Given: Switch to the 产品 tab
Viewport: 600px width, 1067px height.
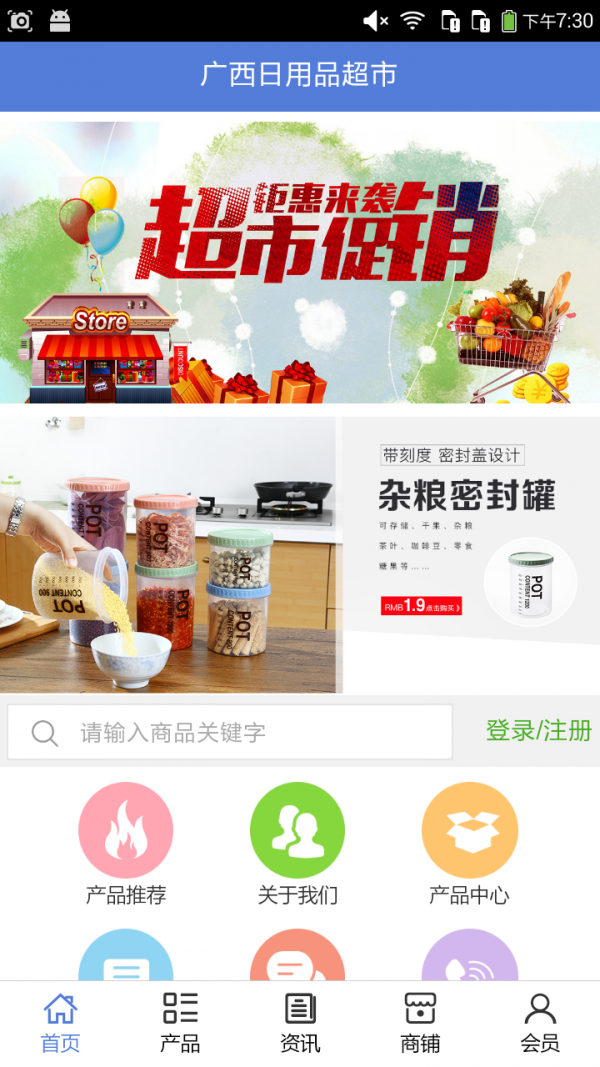Looking at the screenshot, I should click(x=180, y=1022).
